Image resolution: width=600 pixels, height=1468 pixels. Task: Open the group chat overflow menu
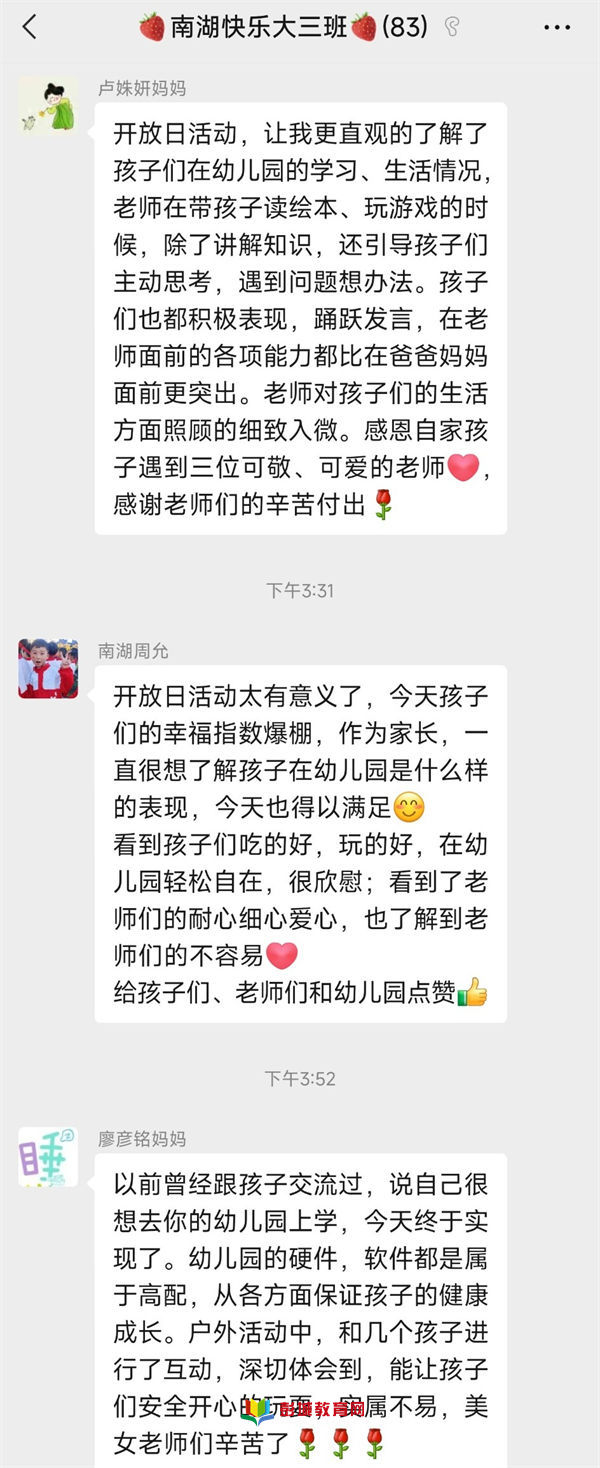(557, 27)
